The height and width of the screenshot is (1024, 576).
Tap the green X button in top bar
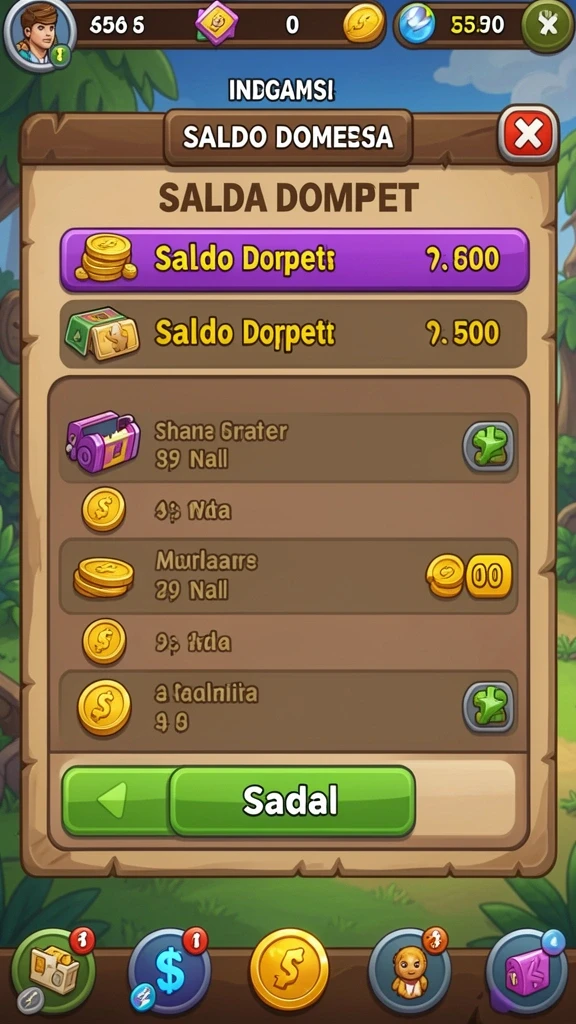(547, 25)
